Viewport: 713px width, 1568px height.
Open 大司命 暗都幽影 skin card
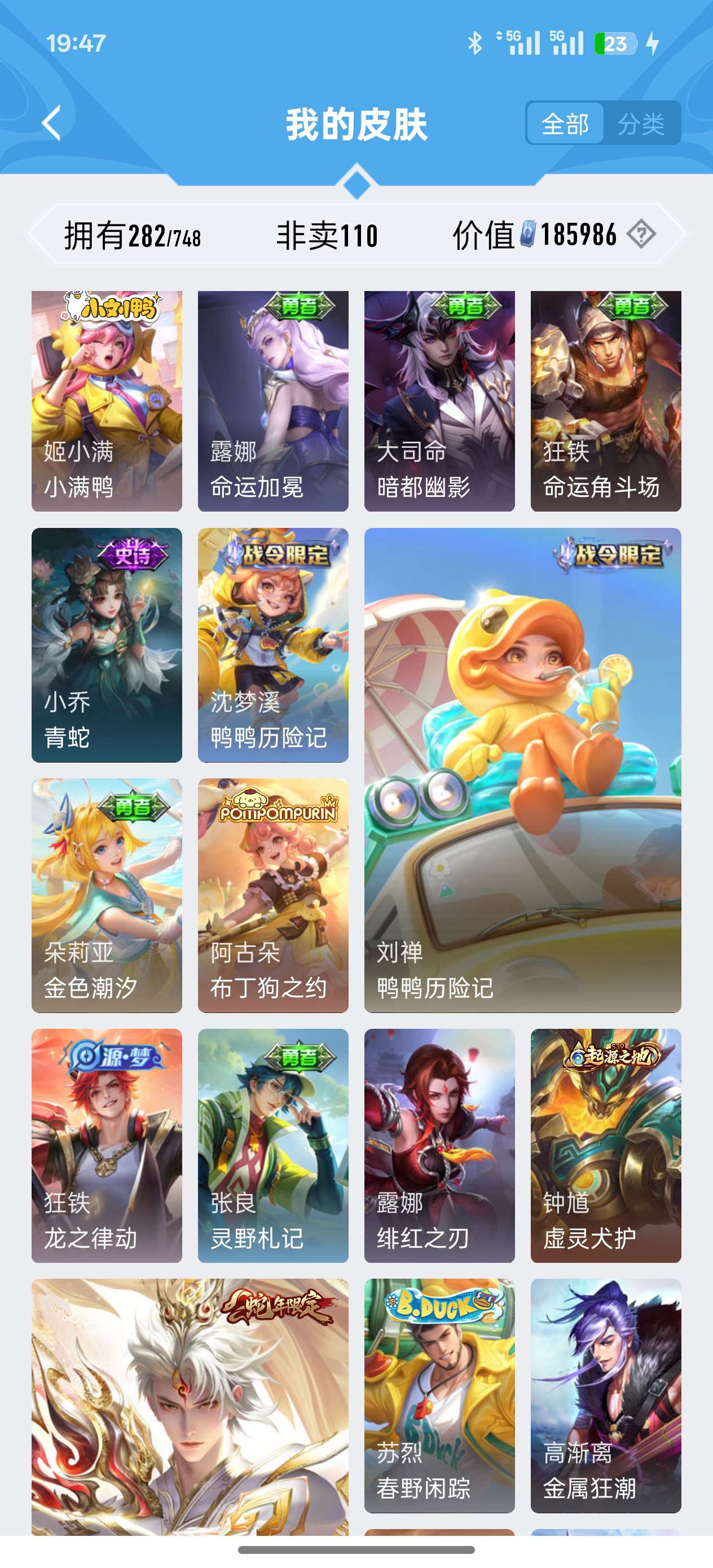point(439,401)
